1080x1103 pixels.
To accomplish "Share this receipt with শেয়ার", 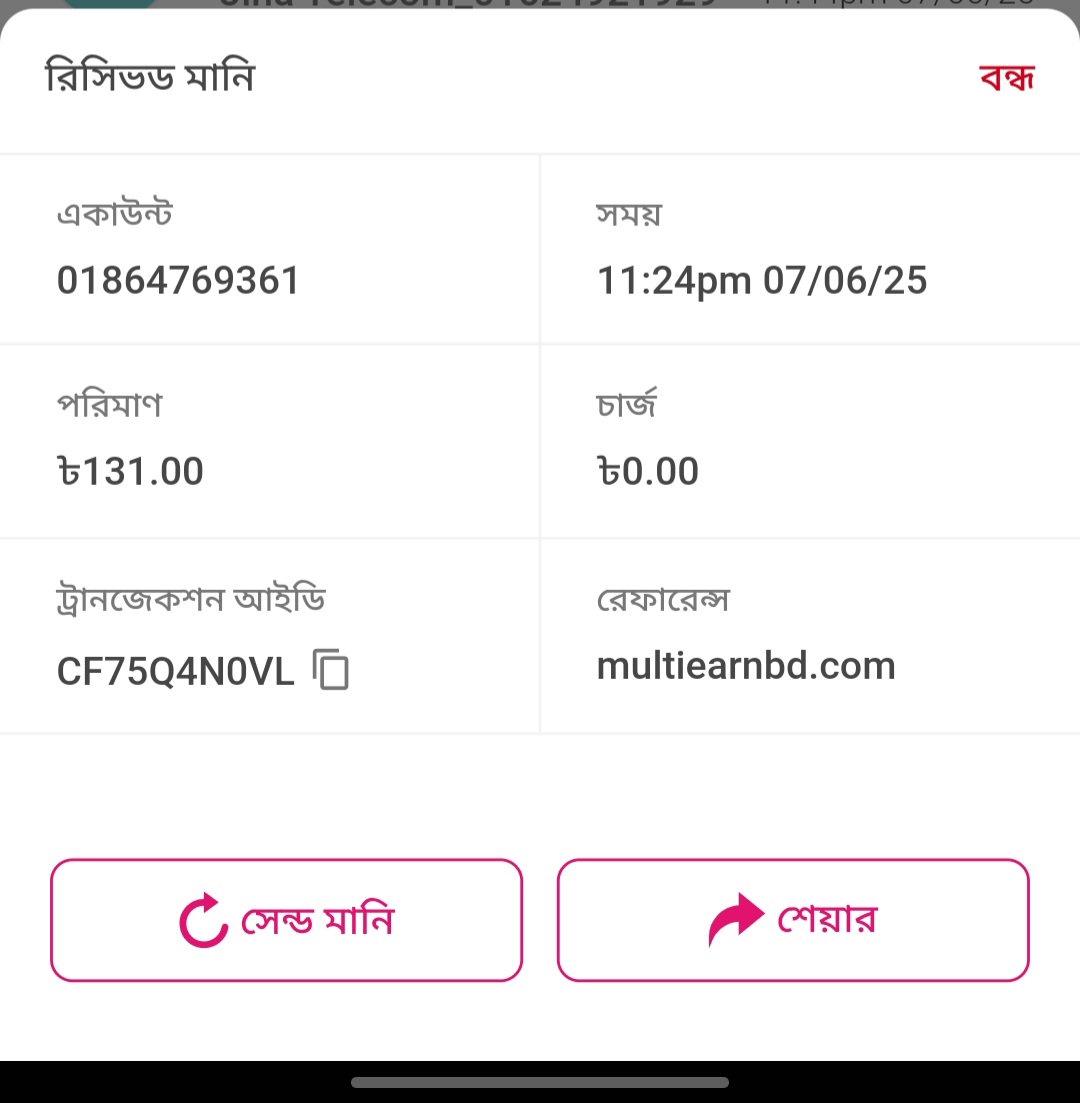I will coord(792,920).
